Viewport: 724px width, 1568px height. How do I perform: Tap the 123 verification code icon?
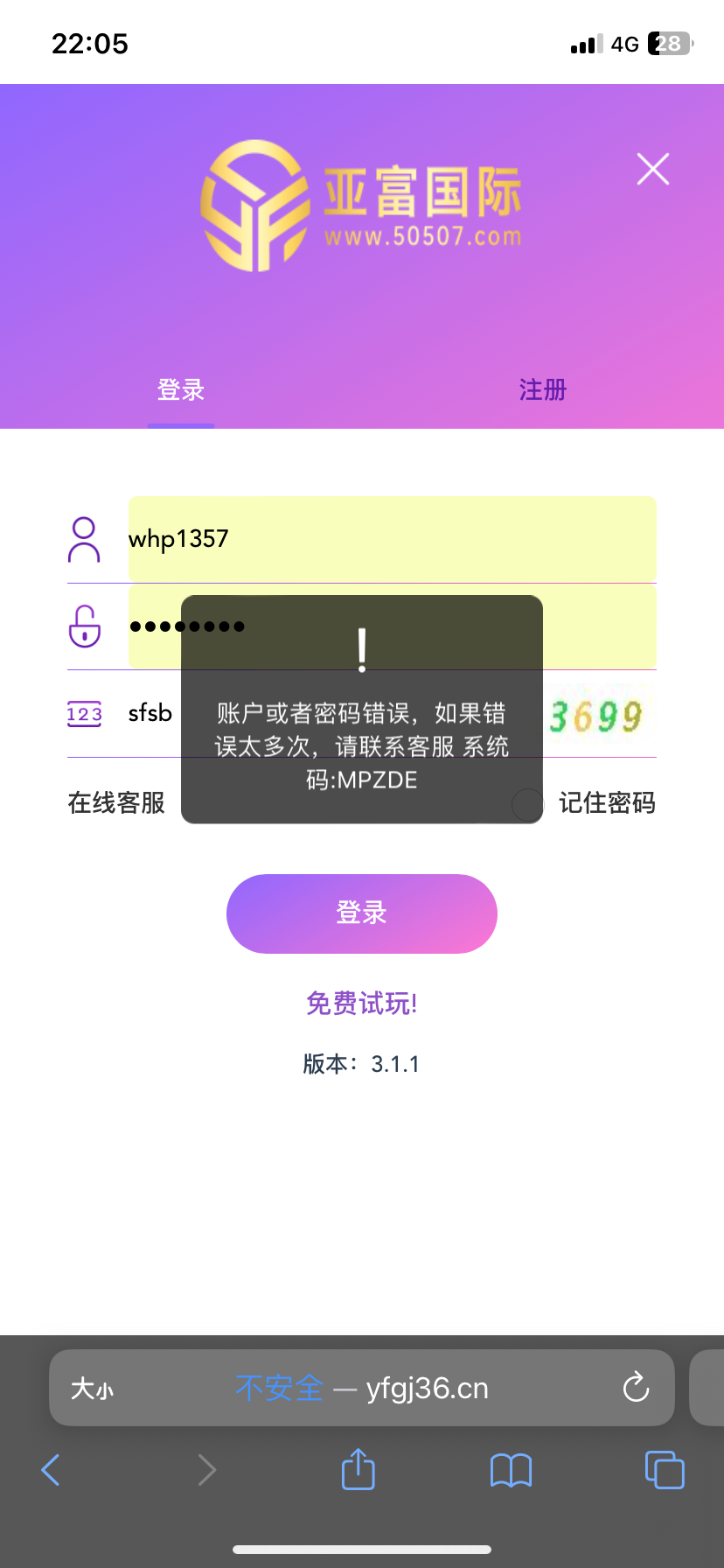84,714
